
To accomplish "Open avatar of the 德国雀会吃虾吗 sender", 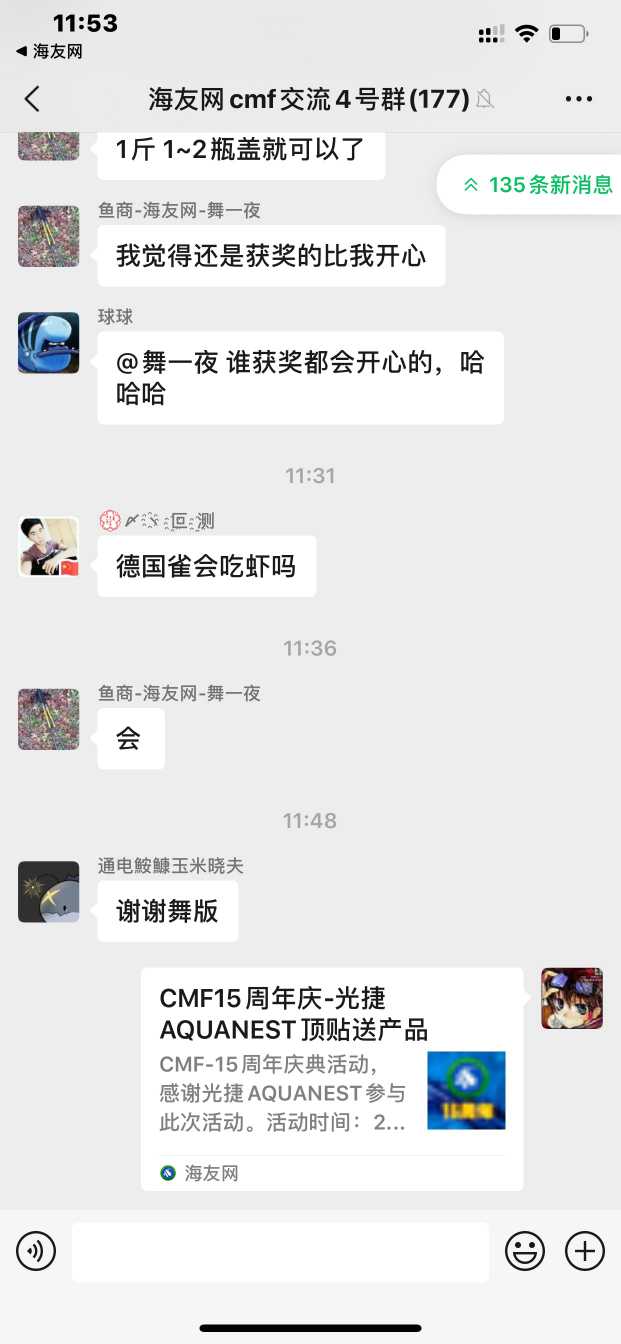I will [48, 547].
